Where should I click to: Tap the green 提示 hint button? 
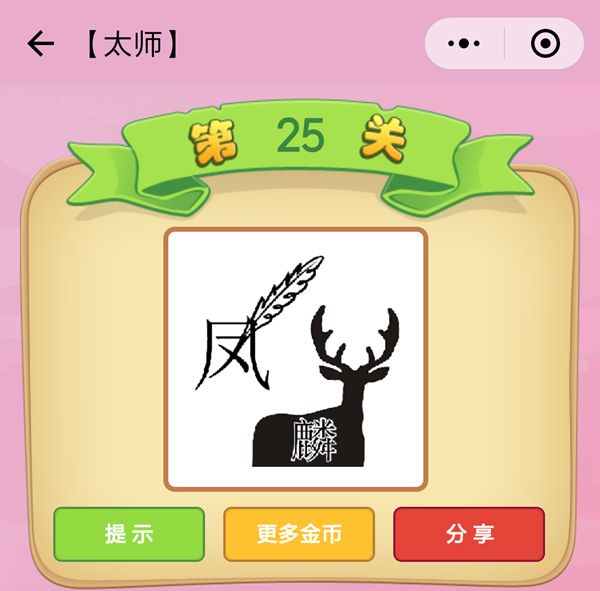[x=129, y=534]
